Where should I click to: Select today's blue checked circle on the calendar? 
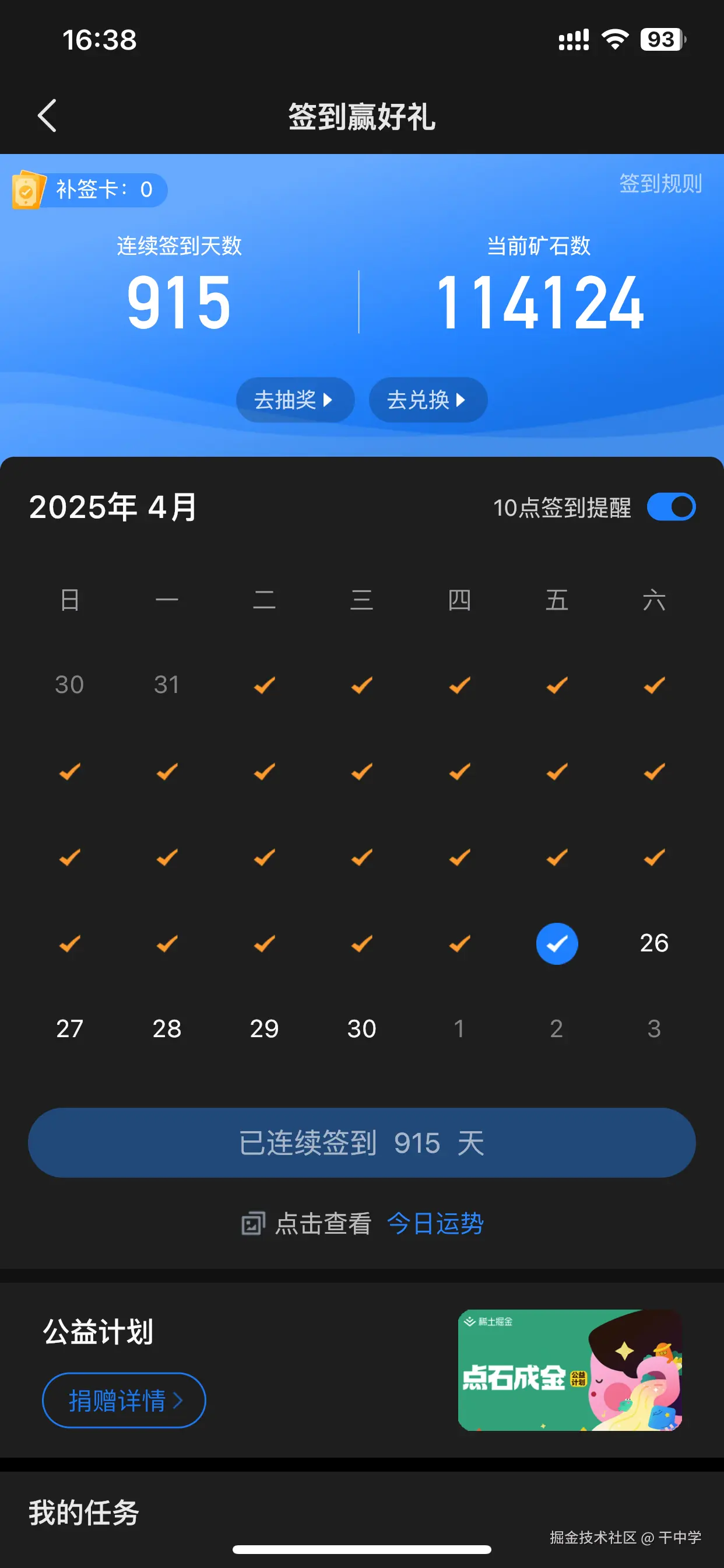pos(556,943)
